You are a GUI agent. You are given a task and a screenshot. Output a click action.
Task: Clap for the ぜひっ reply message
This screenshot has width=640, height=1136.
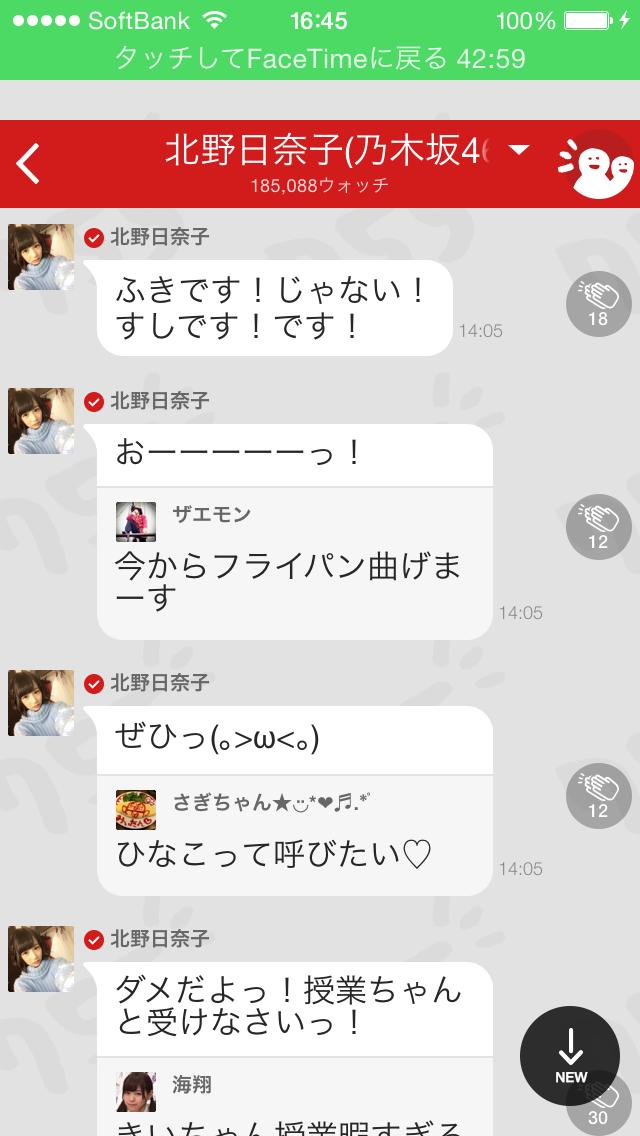coord(598,795)
